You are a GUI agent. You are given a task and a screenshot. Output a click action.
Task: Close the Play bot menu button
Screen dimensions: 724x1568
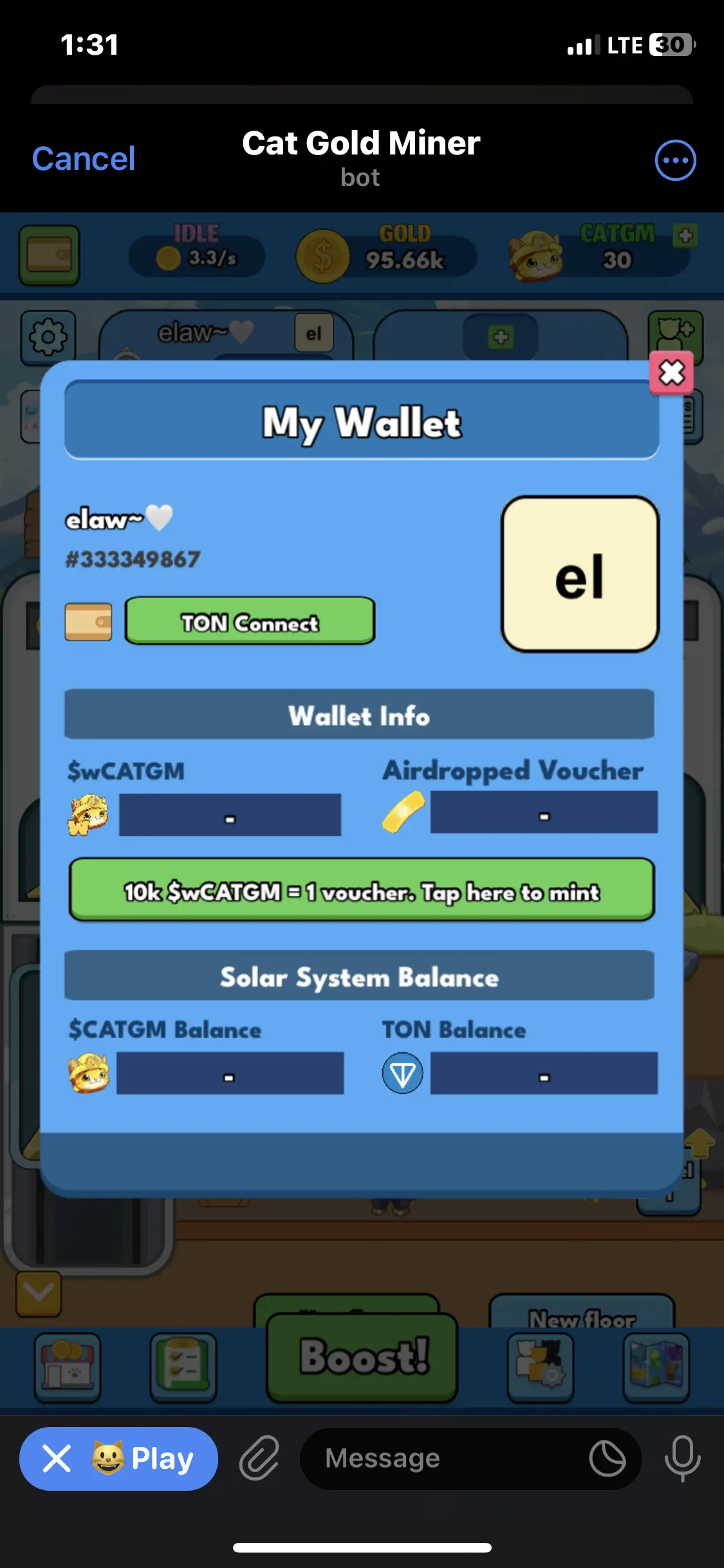[x=57, y=1458]
